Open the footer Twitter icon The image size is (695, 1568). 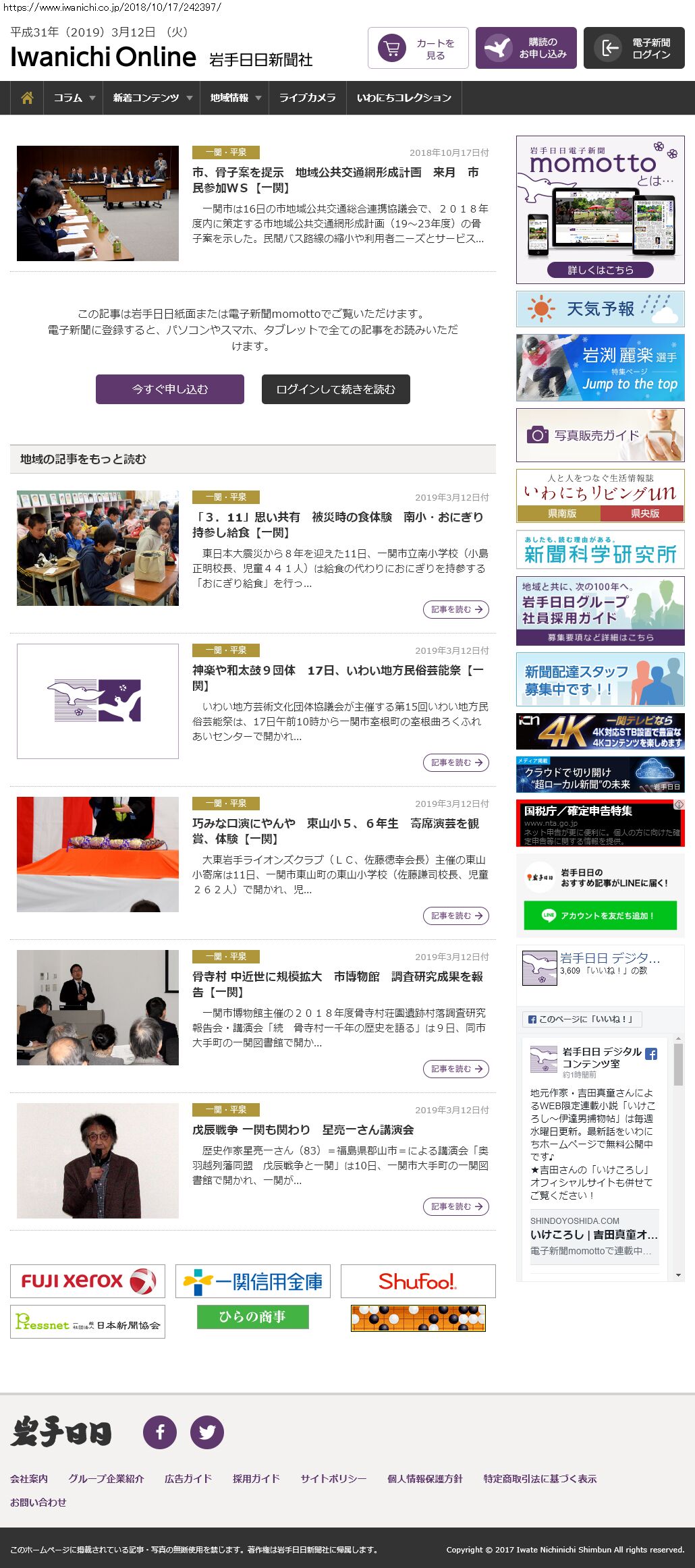pyautogui.click(x=206, y=1432)
